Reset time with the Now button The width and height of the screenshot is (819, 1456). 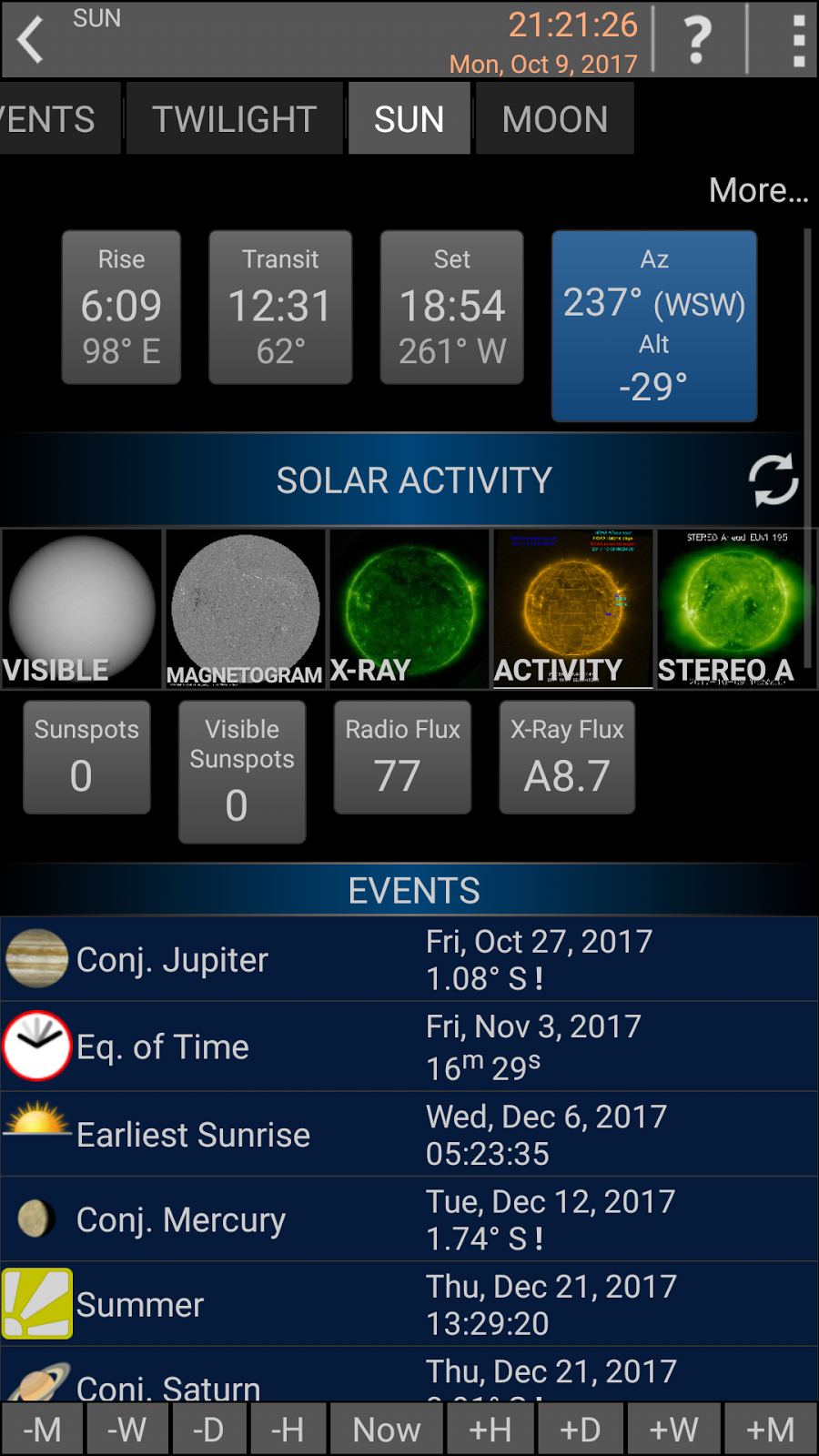pos(387,1430)
